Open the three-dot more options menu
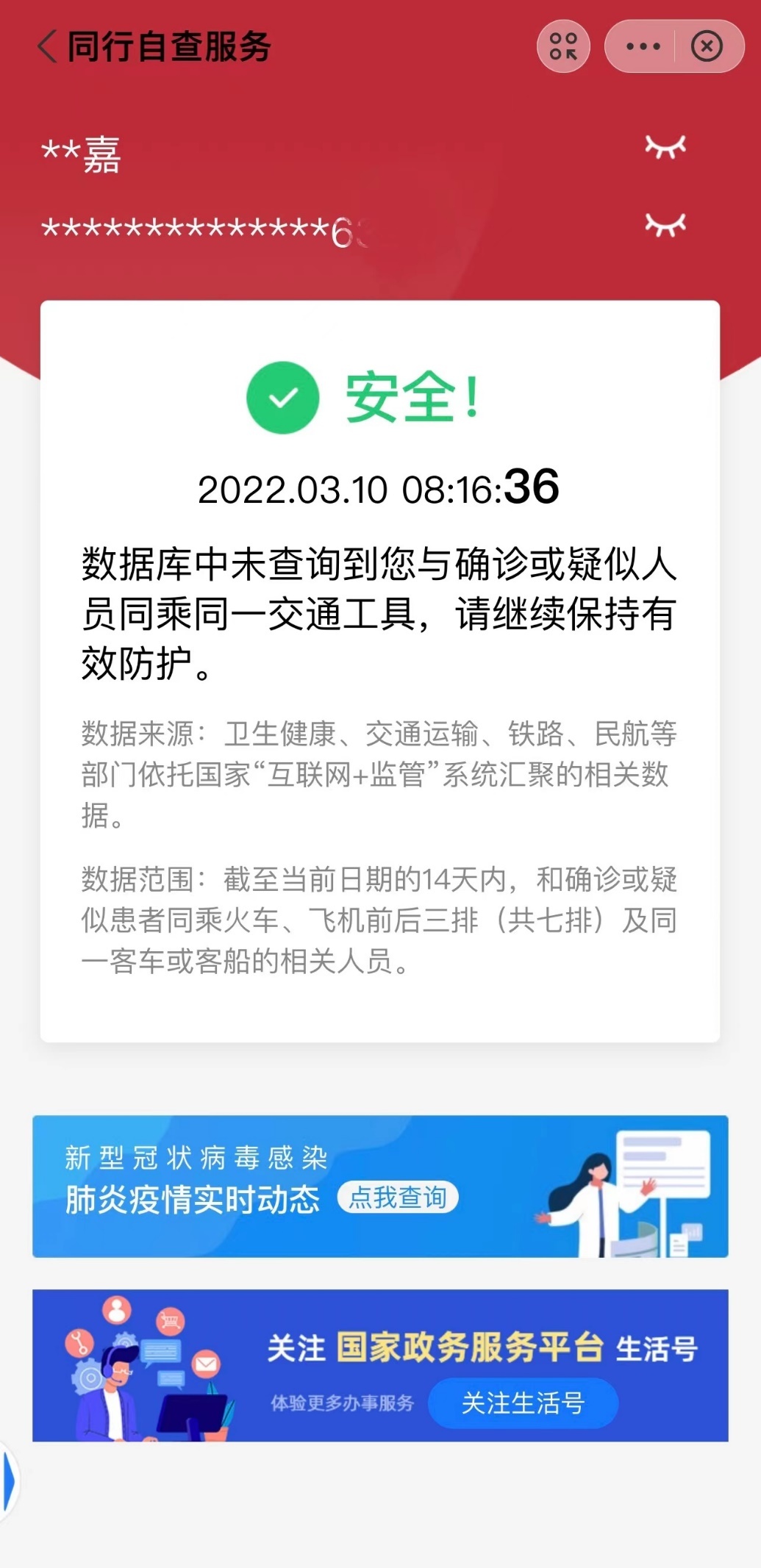The image size is (761, 1568). (643, 46)
